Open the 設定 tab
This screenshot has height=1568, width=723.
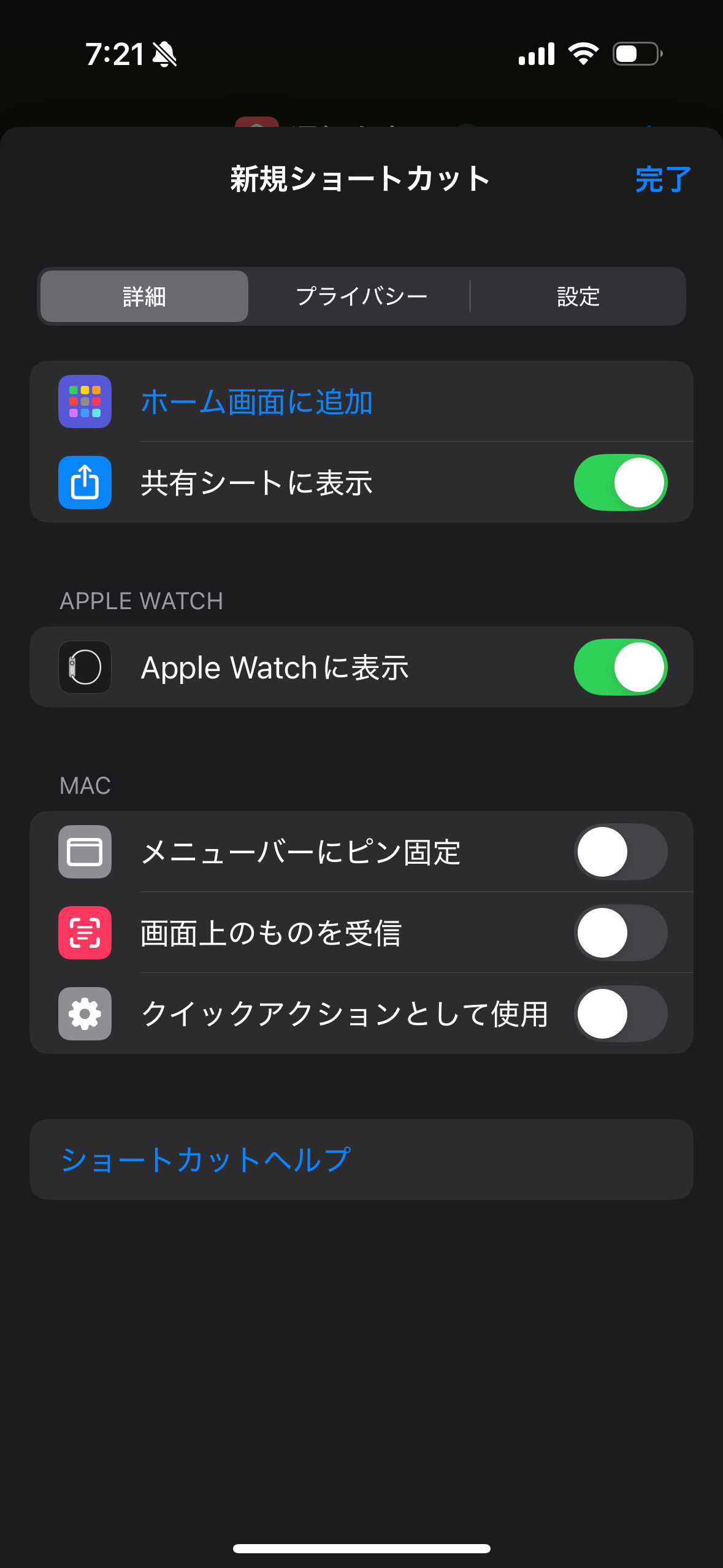tap(578, 296)
